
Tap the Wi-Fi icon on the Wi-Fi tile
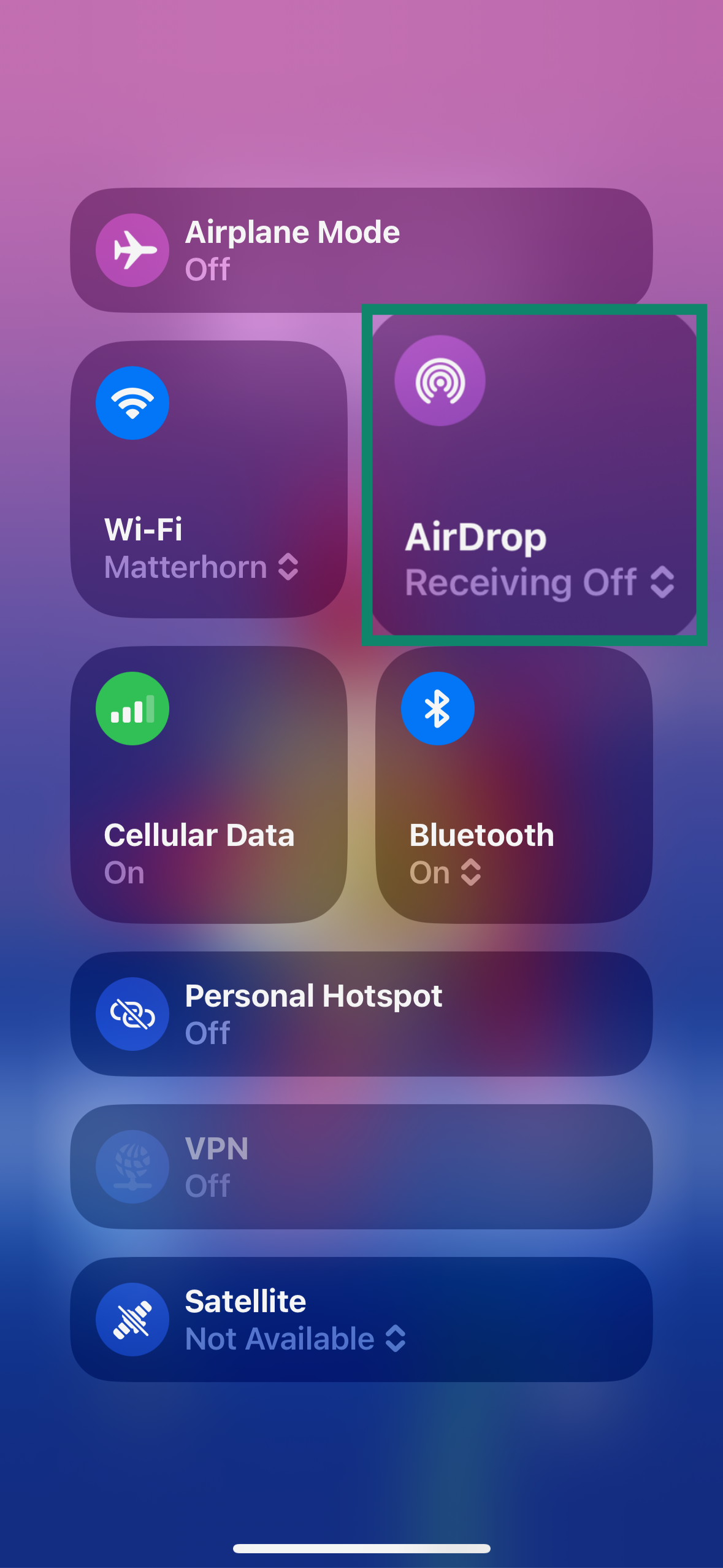(x=132, y=402)
